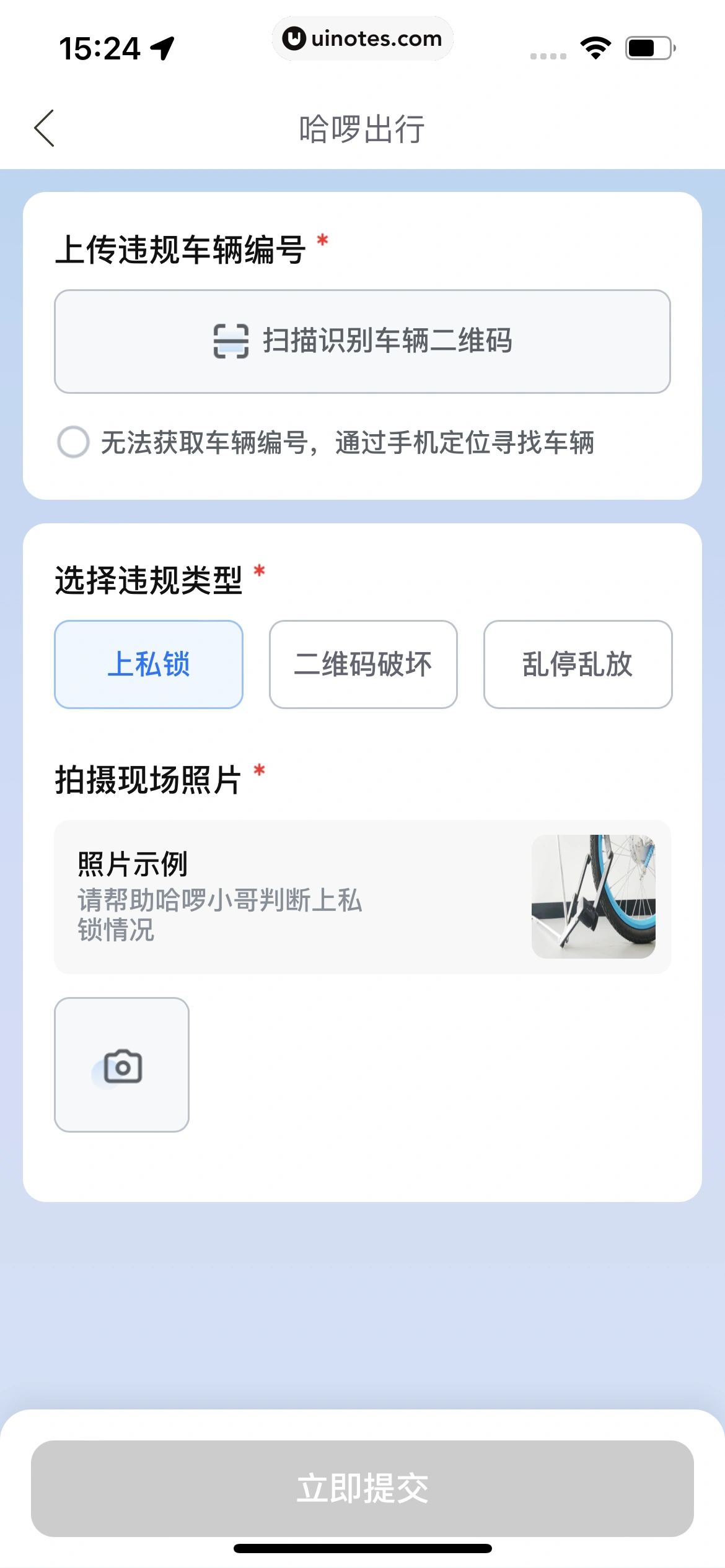The width and height of the screenshot is (725, 1568).
Task: Open scanner via 扫描识别车辆二维码 button
Action: [362, 339]
